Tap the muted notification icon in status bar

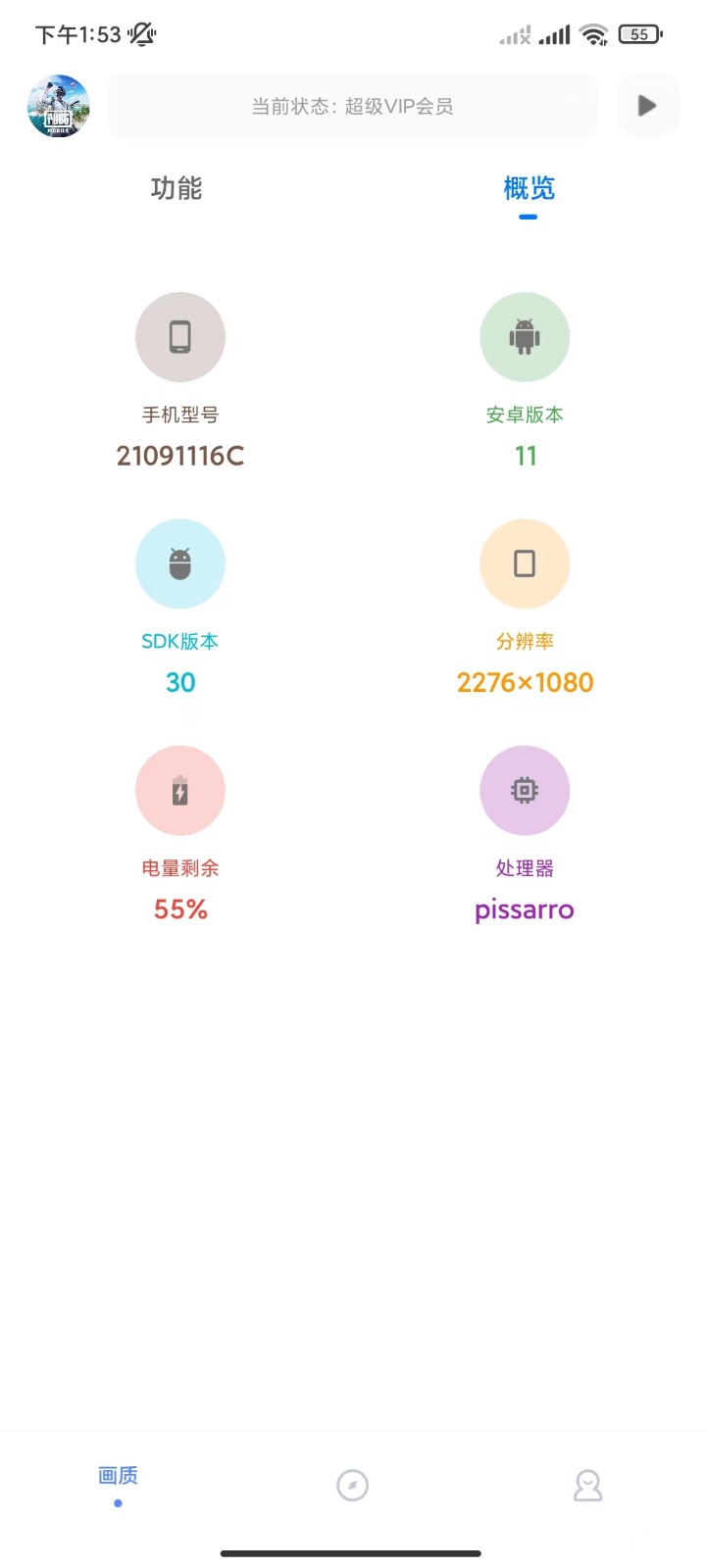click(140, 33)
